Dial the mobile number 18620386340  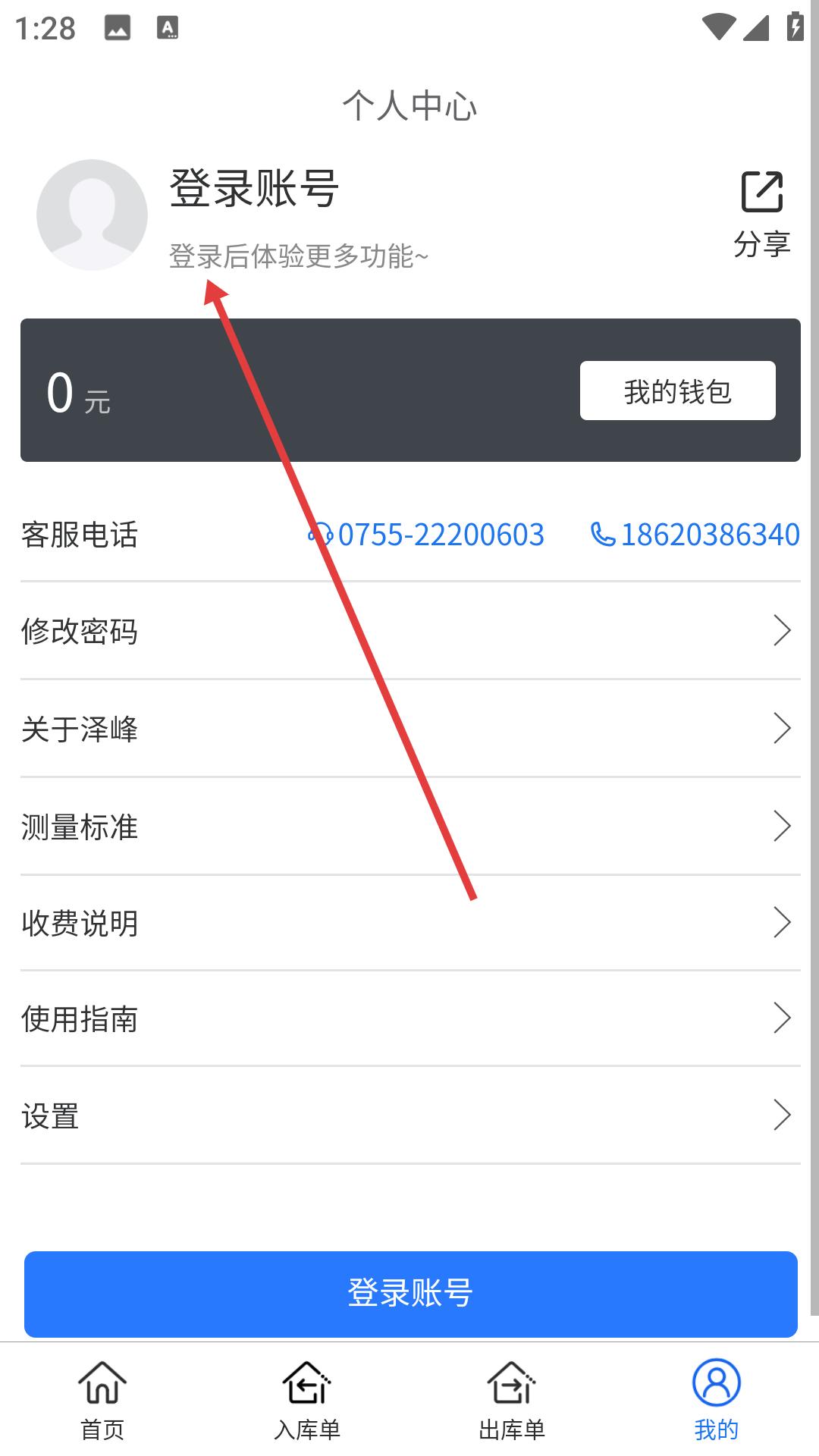695,535
